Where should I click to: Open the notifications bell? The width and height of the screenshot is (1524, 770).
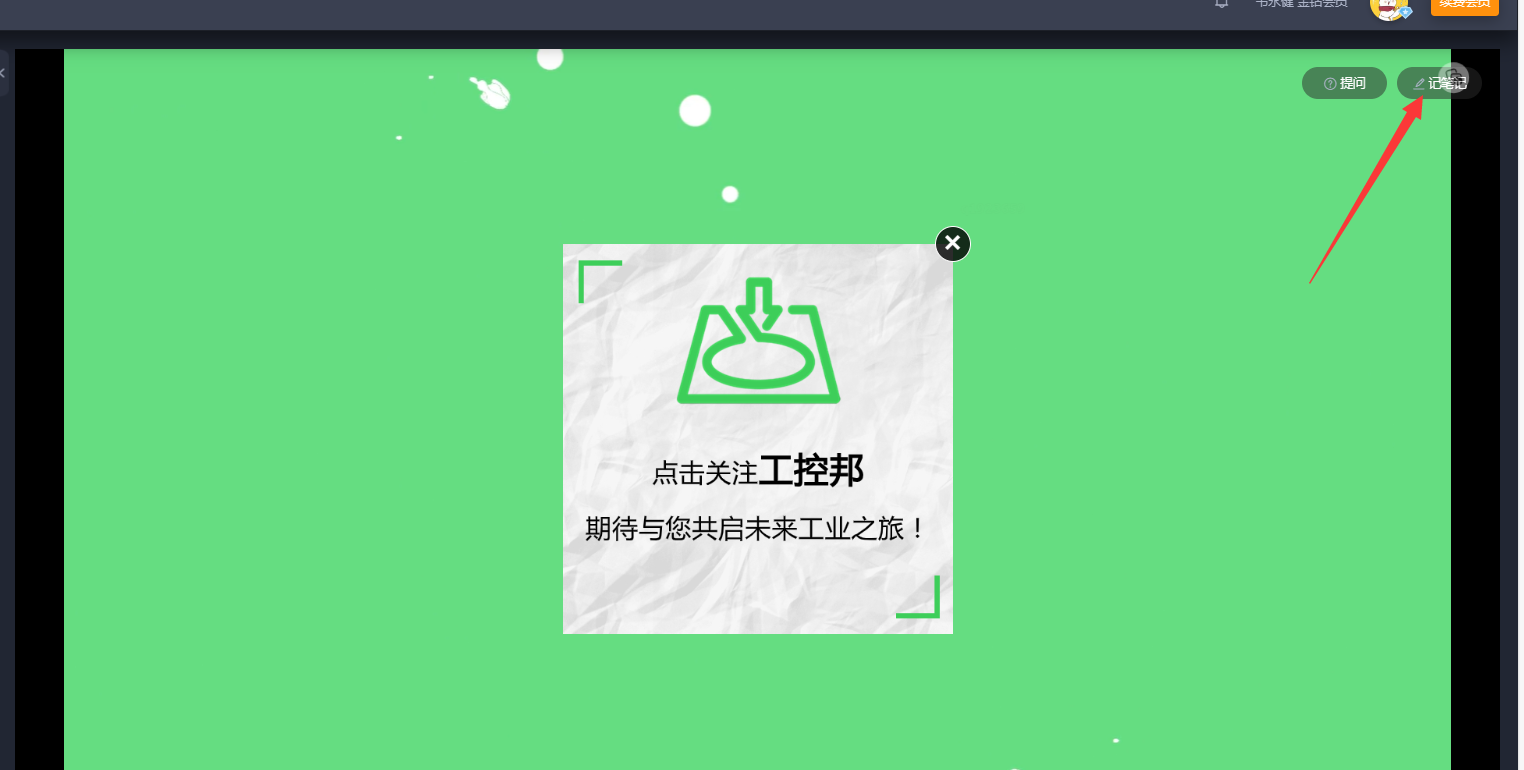coord(1221,4)
